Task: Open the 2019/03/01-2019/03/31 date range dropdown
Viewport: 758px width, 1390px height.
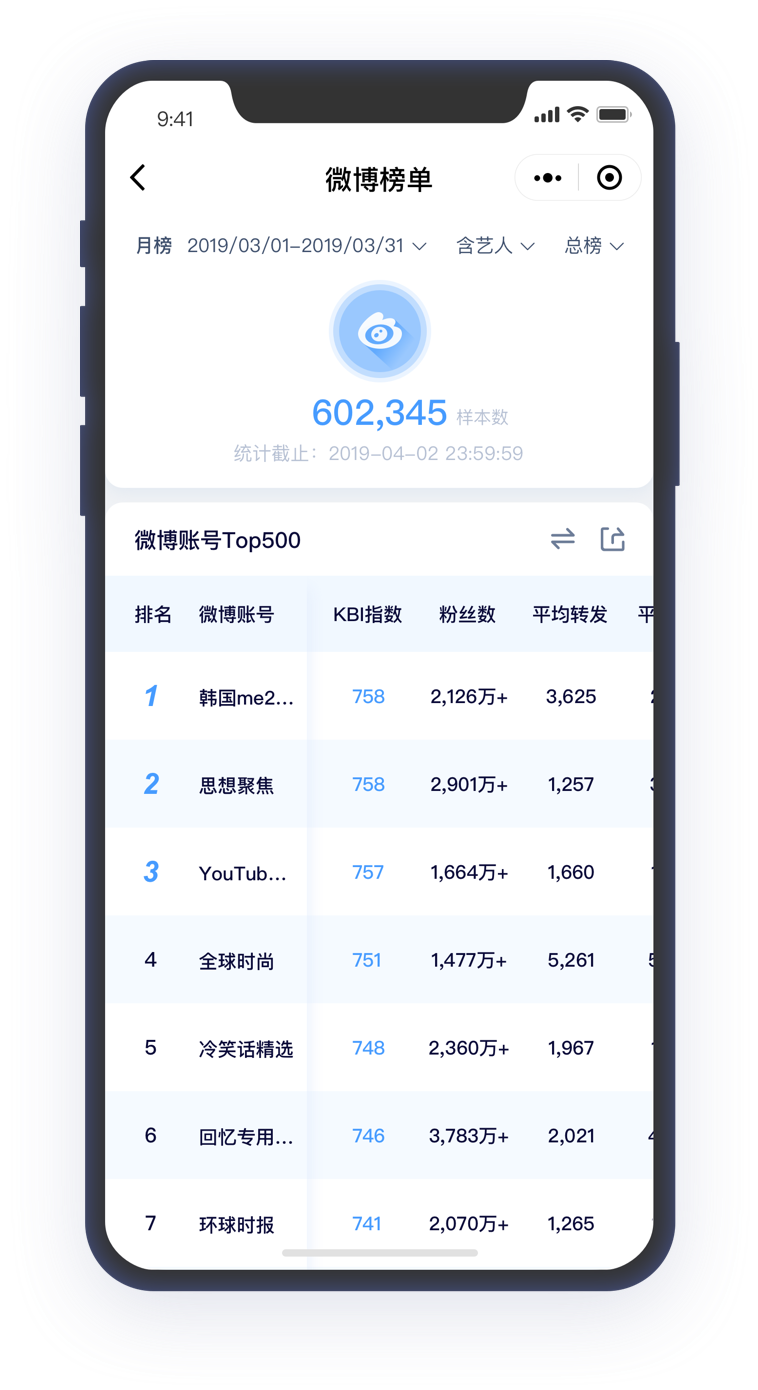Action: point(307,246)
